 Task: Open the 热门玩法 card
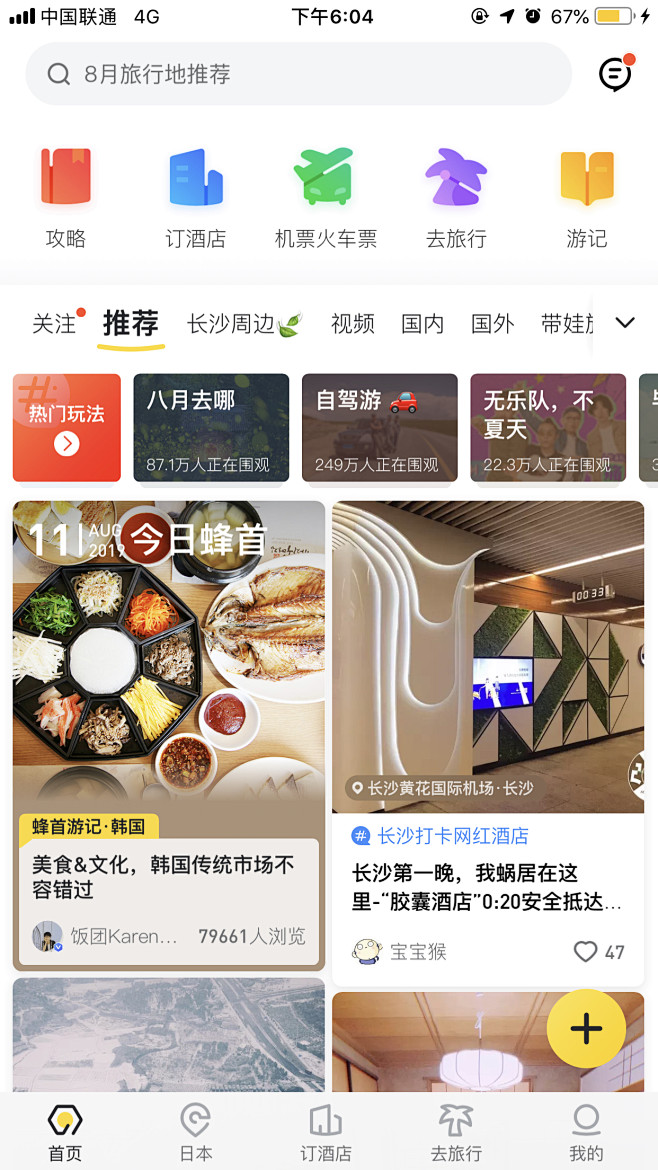pos(67,428)
